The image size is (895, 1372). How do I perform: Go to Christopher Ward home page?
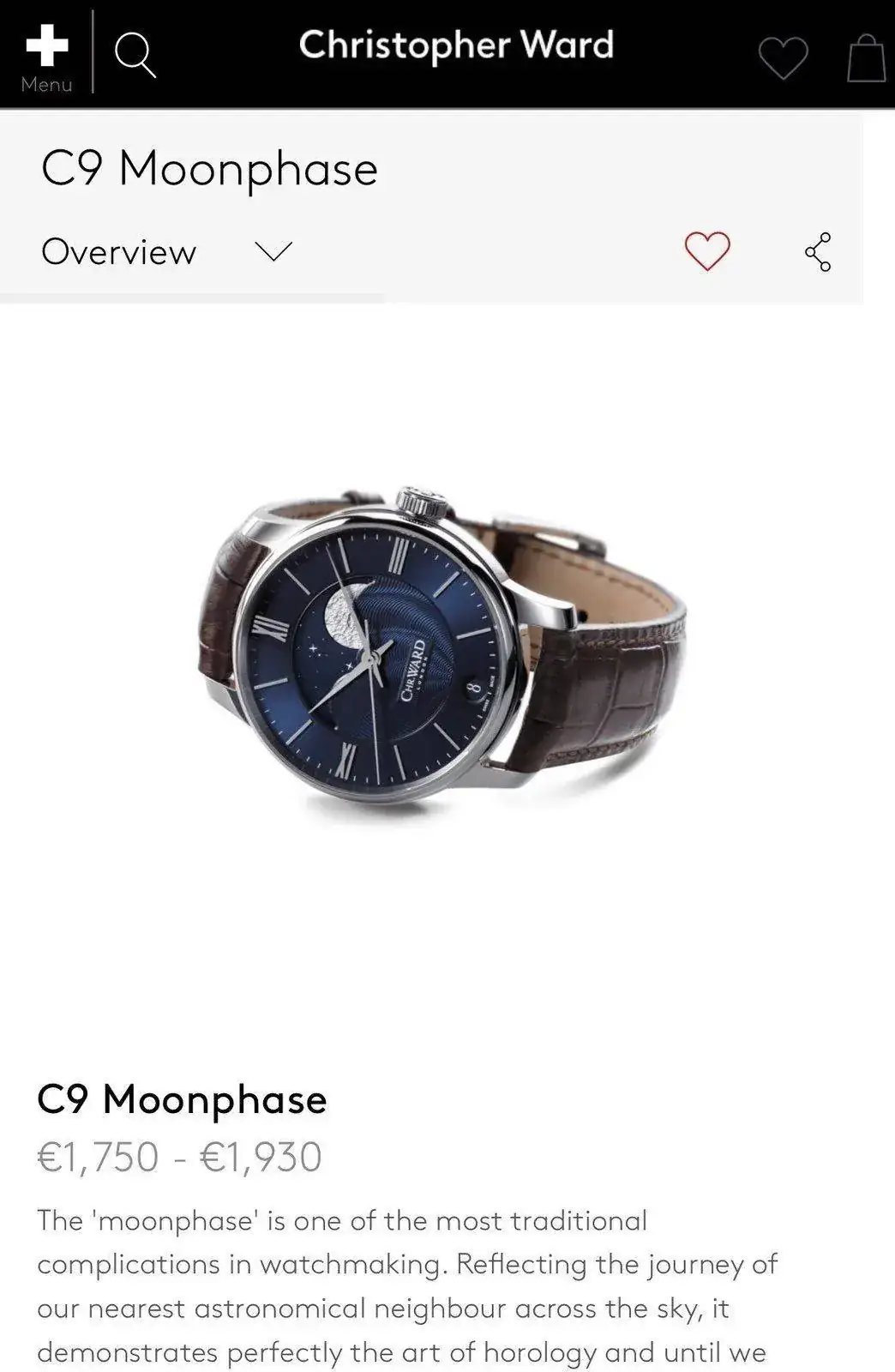456,45
